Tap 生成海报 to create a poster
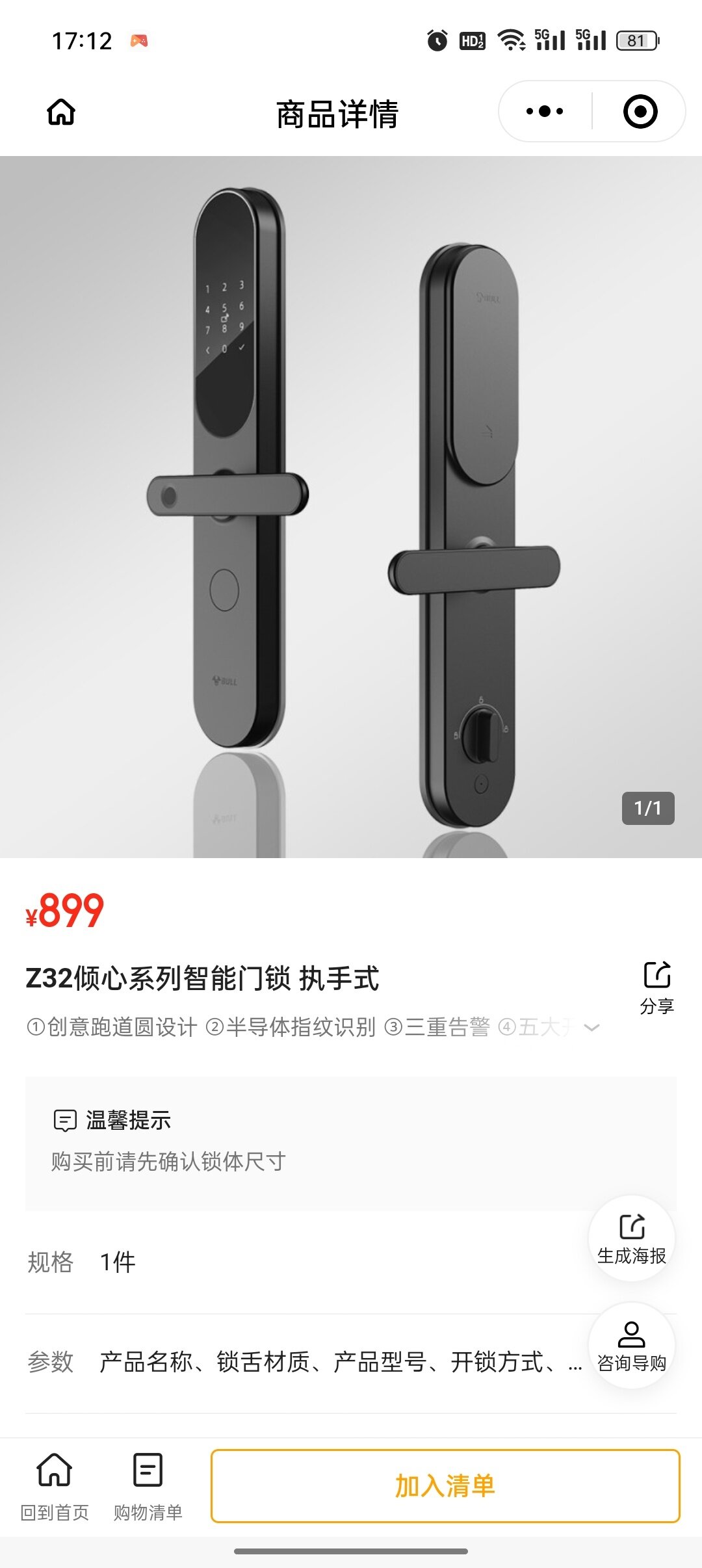The image size is (702, 1568). tap(631, 1239)
